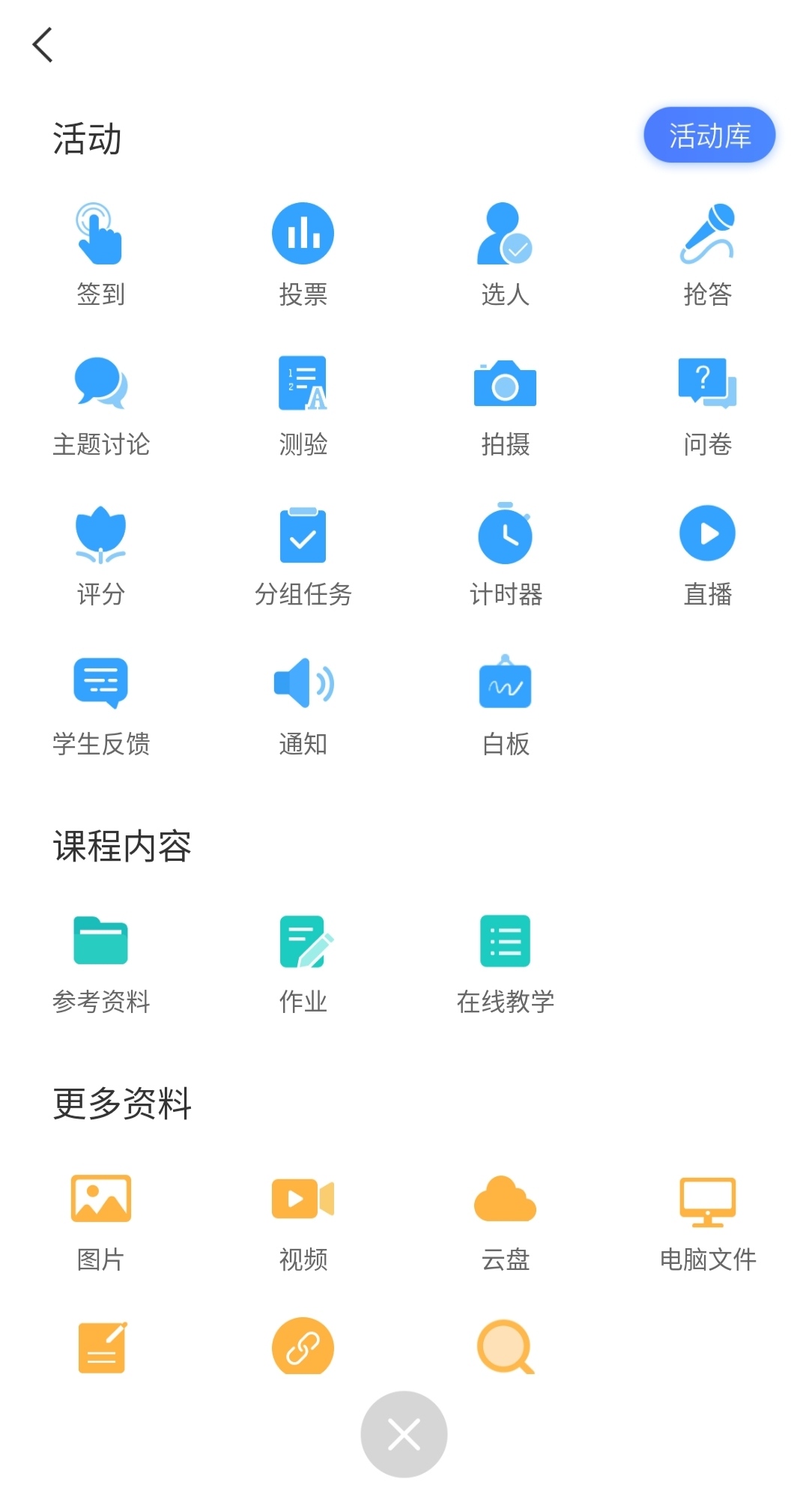
Task: Start a 主题讨论 topic discussion
Action: [100, 405]
